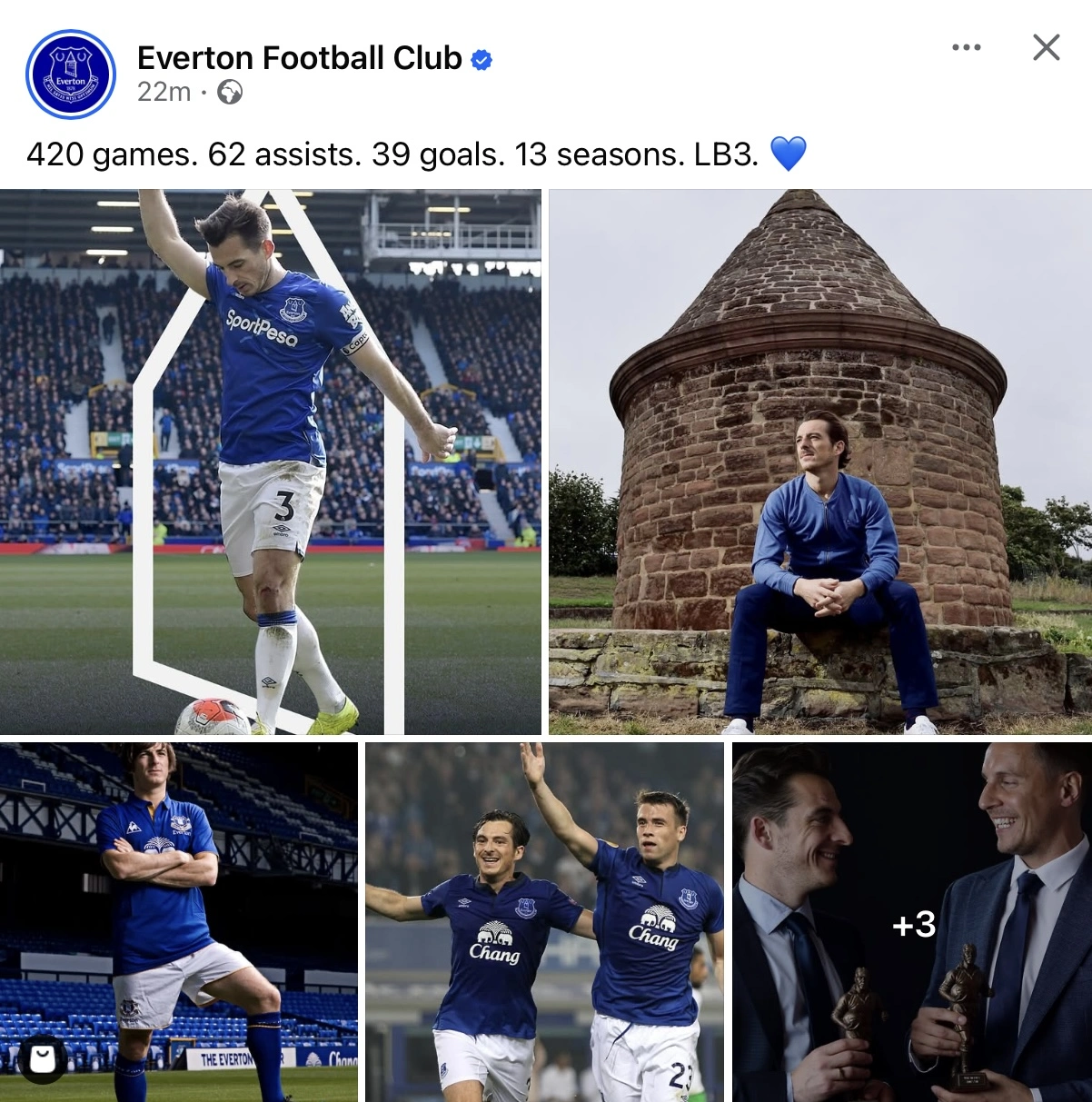Screen dimensions: 1092x1102
Task: Open the Everton Football Club profile picture
Action: tap(71, 74)
